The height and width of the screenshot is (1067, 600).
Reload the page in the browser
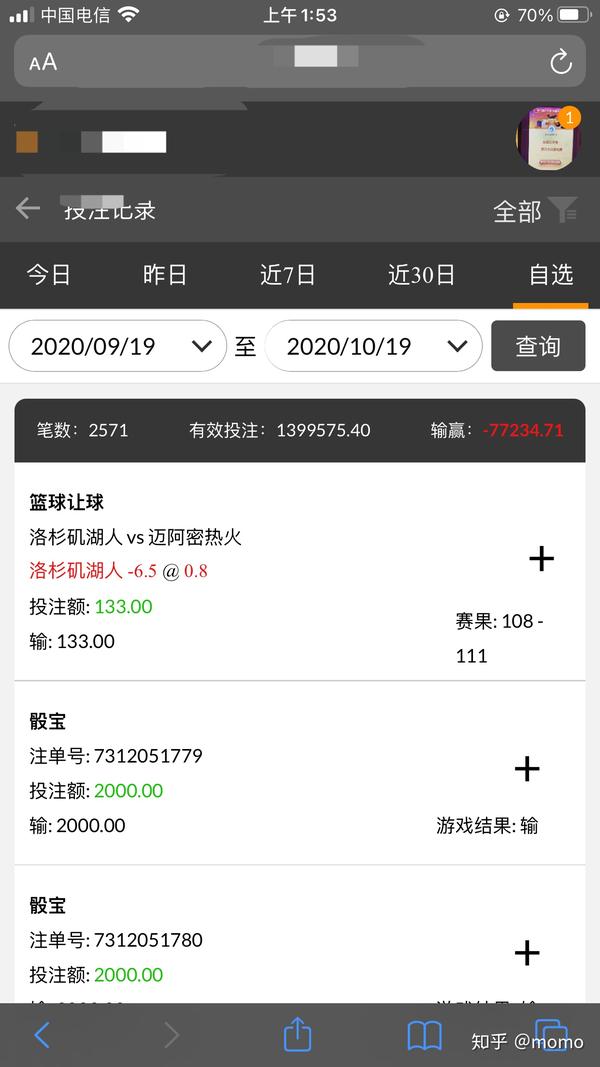coord(561,62)
